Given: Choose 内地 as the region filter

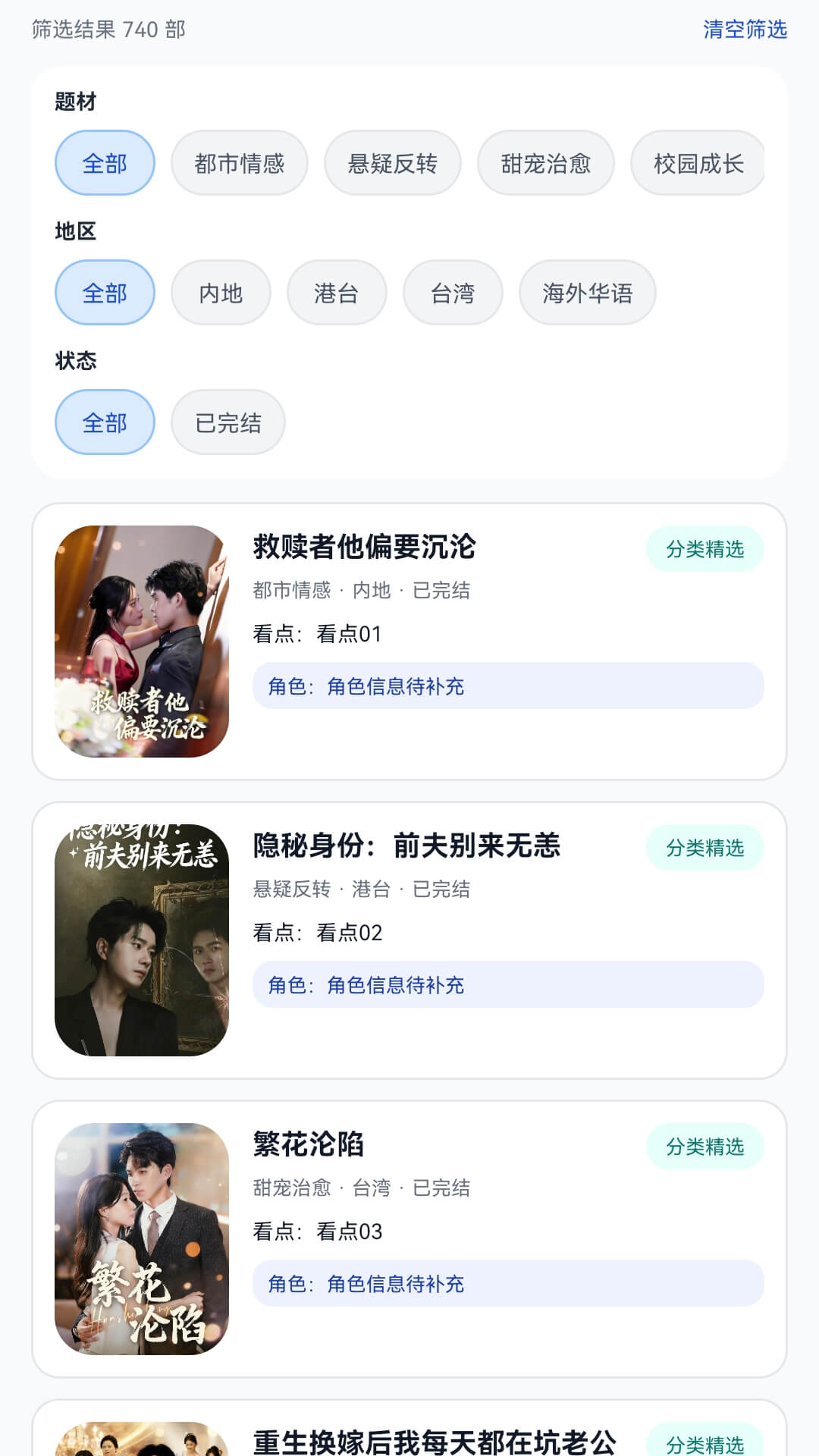Looking at the screenshot, I should pos(221,292).
